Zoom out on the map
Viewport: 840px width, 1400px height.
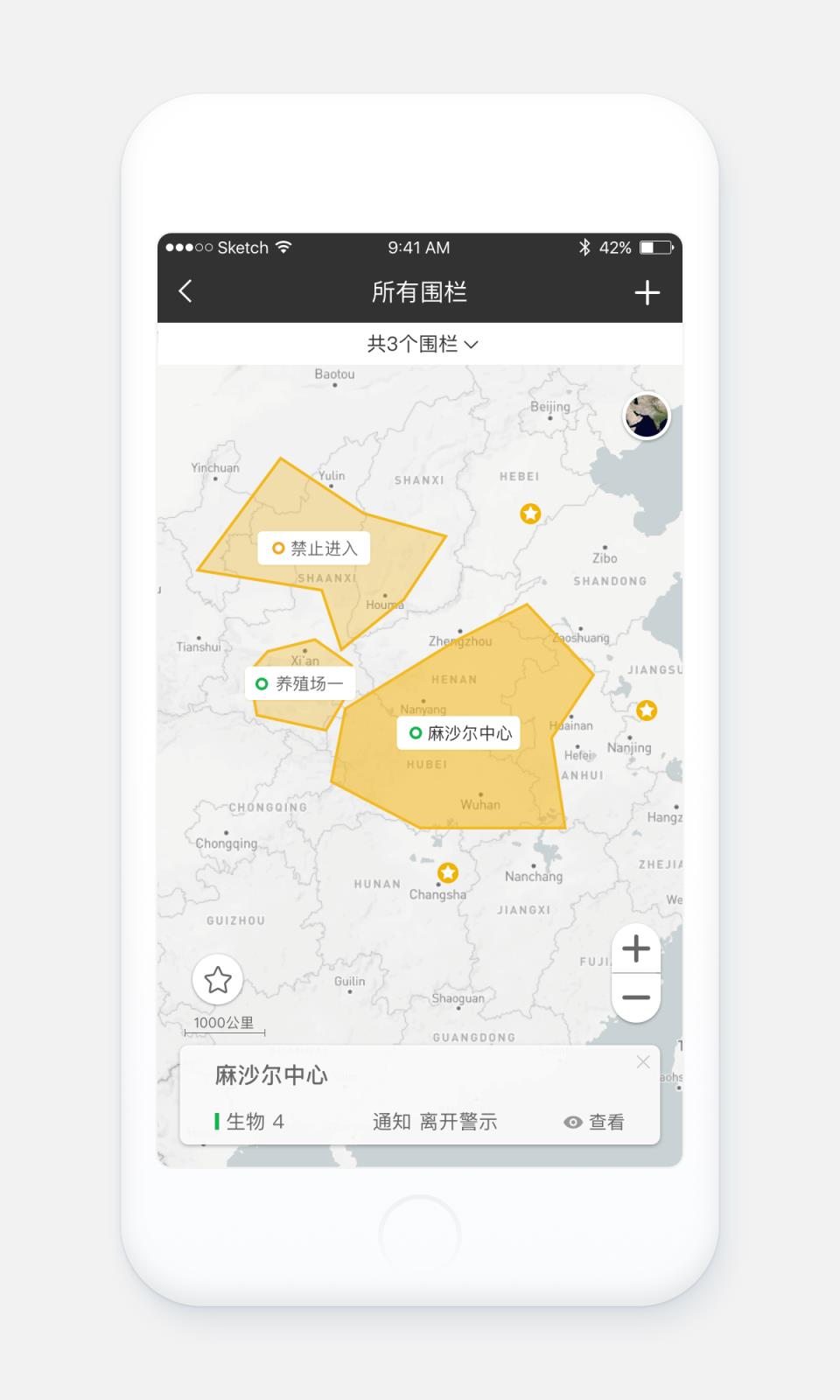(636, 997)
